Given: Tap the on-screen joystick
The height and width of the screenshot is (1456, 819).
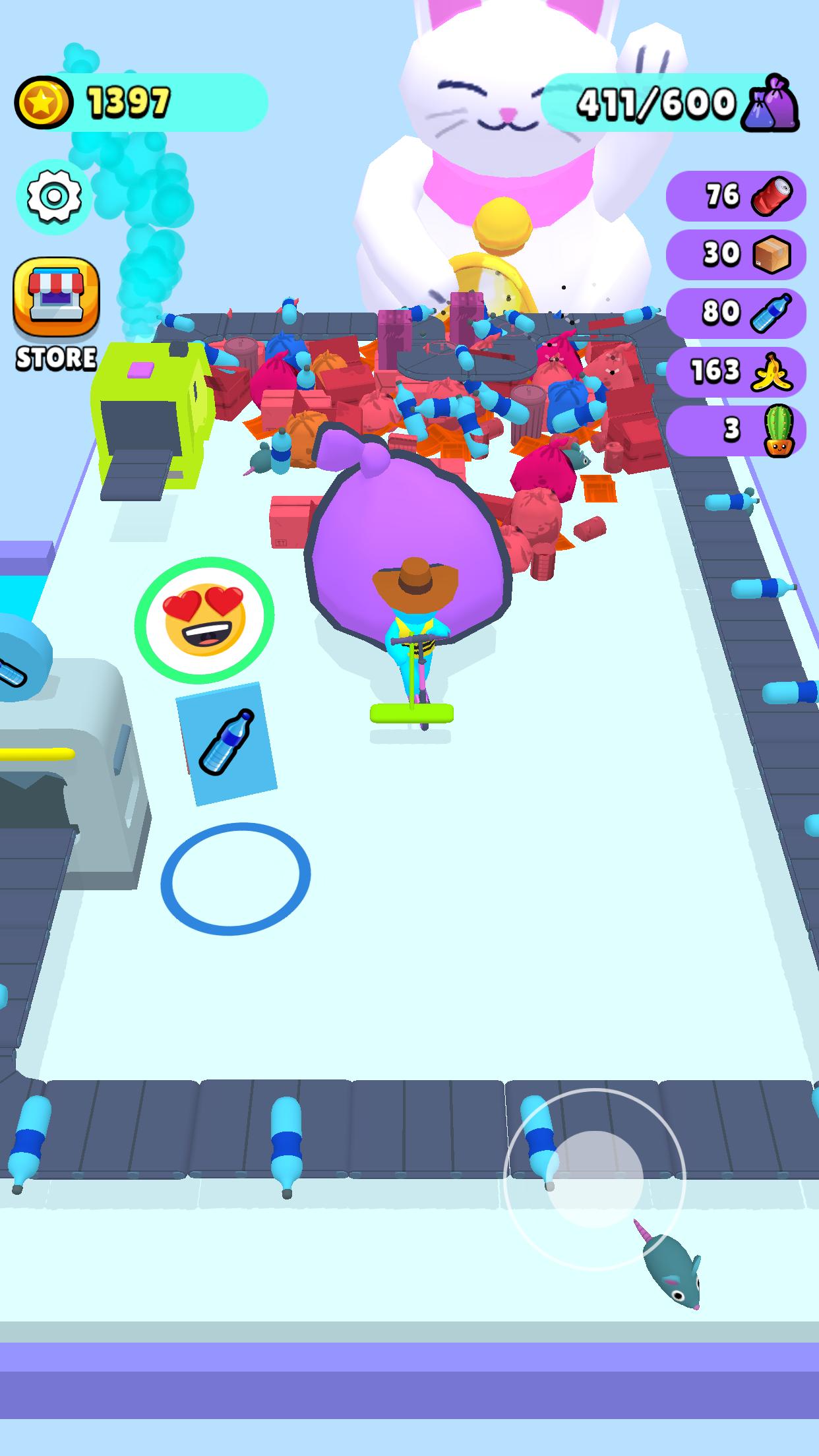Looking at the screenshot, I should click(x=594, y=1179).
